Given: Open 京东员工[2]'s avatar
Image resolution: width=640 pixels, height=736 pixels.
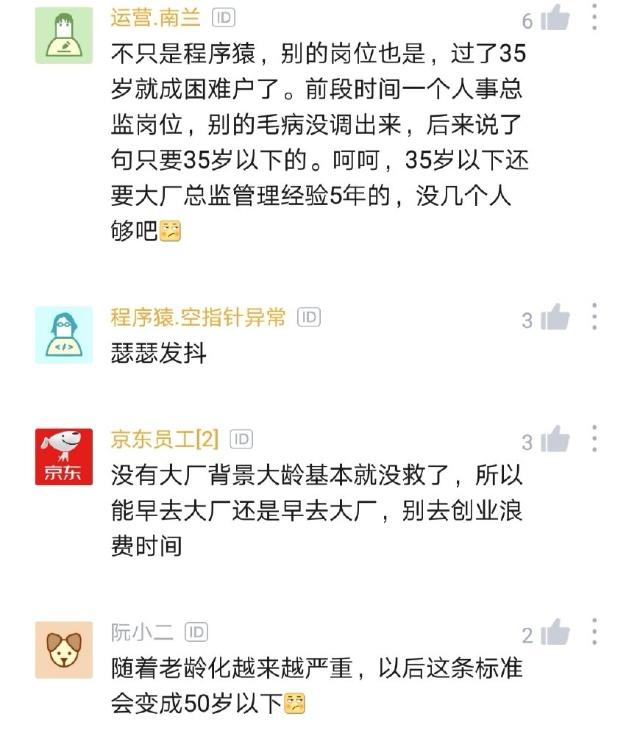Looking at the screenshot, I should 64,457.
